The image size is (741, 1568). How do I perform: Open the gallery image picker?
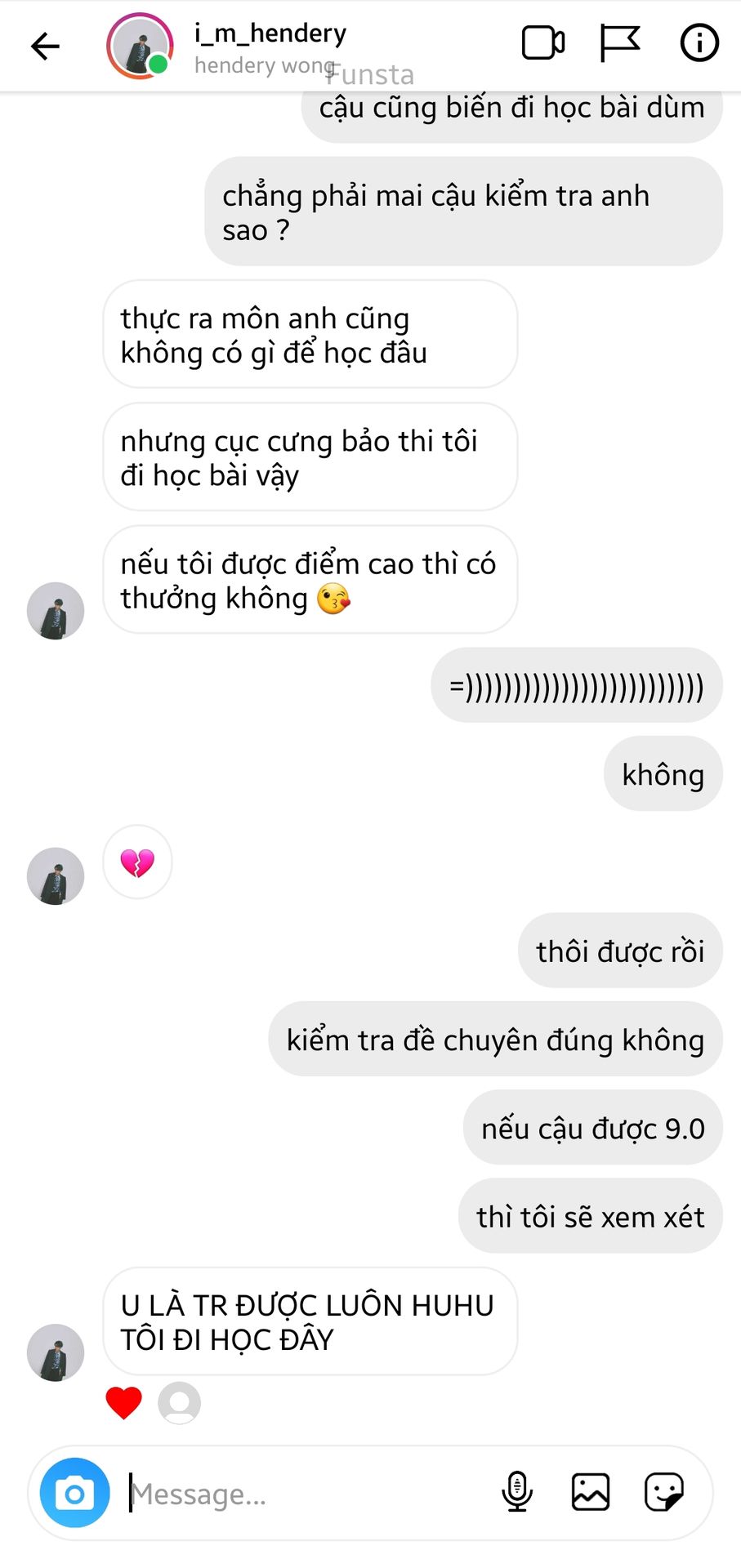(x=591, y=1492)
